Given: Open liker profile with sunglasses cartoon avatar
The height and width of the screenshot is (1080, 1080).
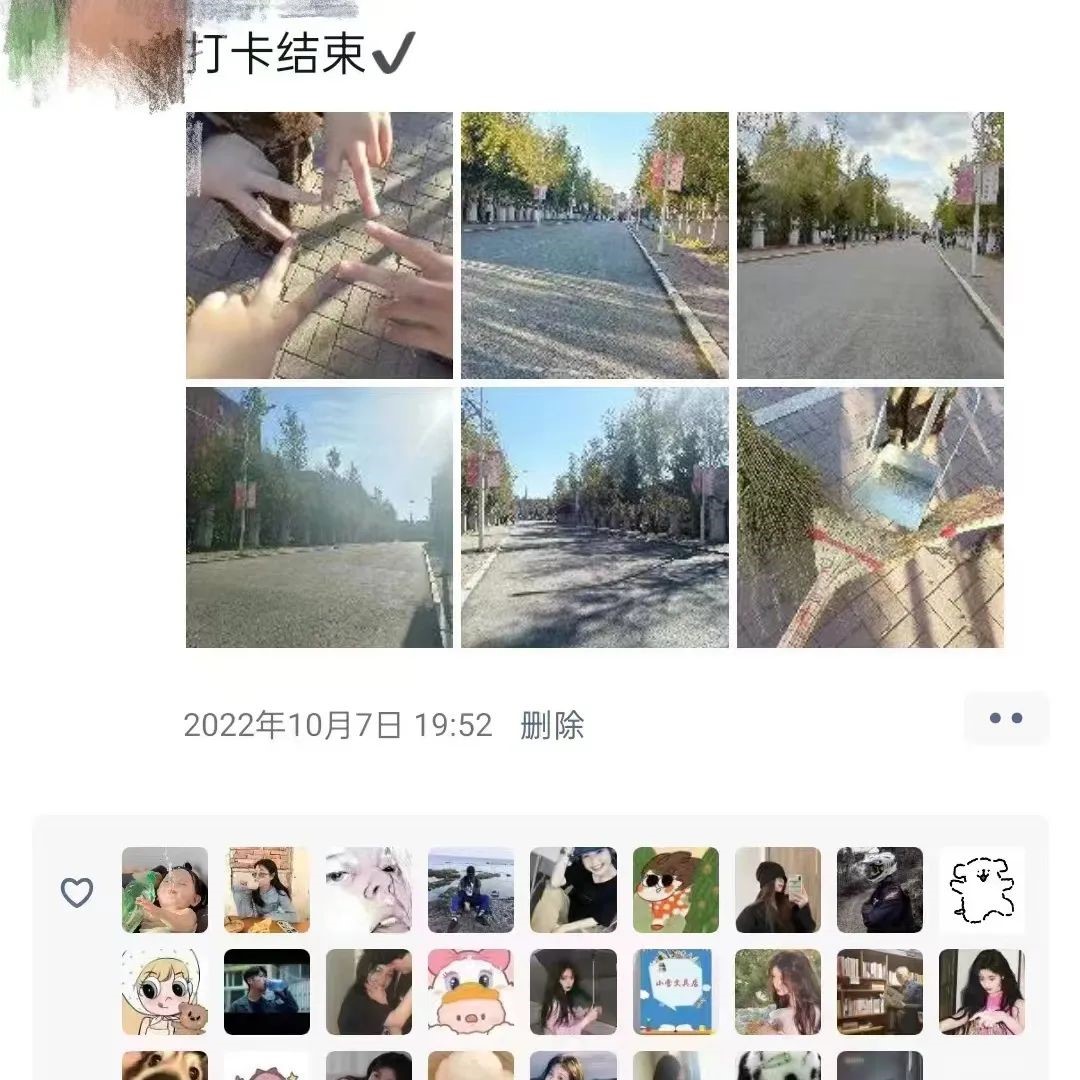Looking at the screenshot, I should [x=675, y=890].
